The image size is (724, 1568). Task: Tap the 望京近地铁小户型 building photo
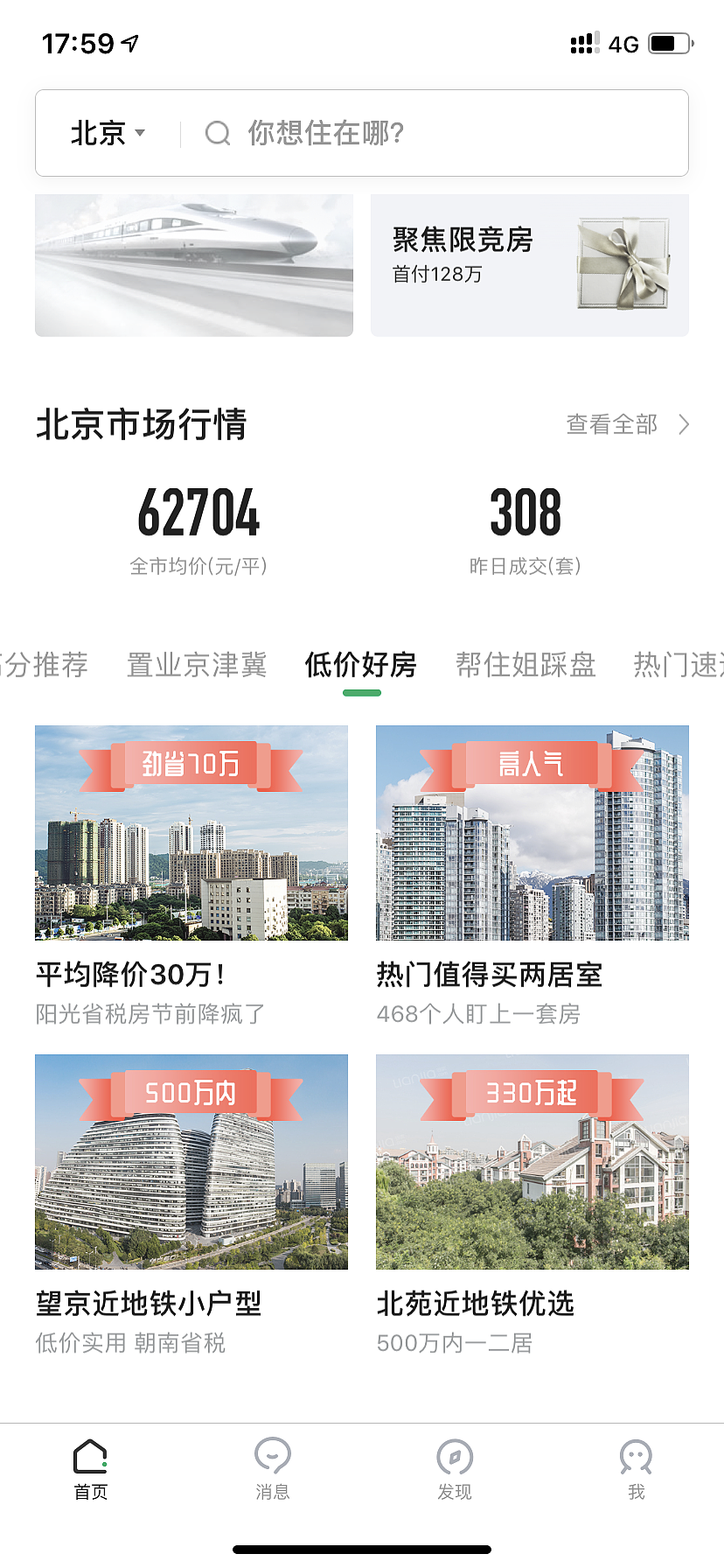(191, 1162)
